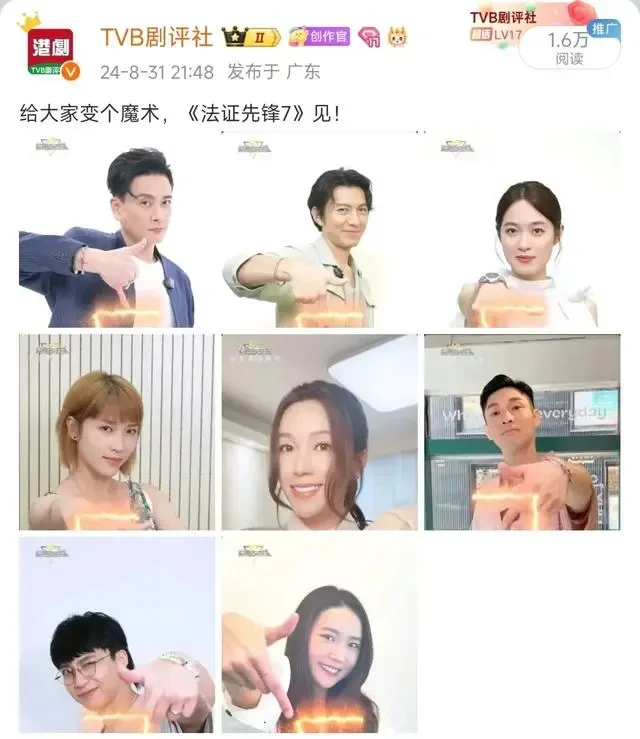640x739 pixels.
Task: View photo of man in beige jacket
Action: pyautogui.click(x=320, y=229)
